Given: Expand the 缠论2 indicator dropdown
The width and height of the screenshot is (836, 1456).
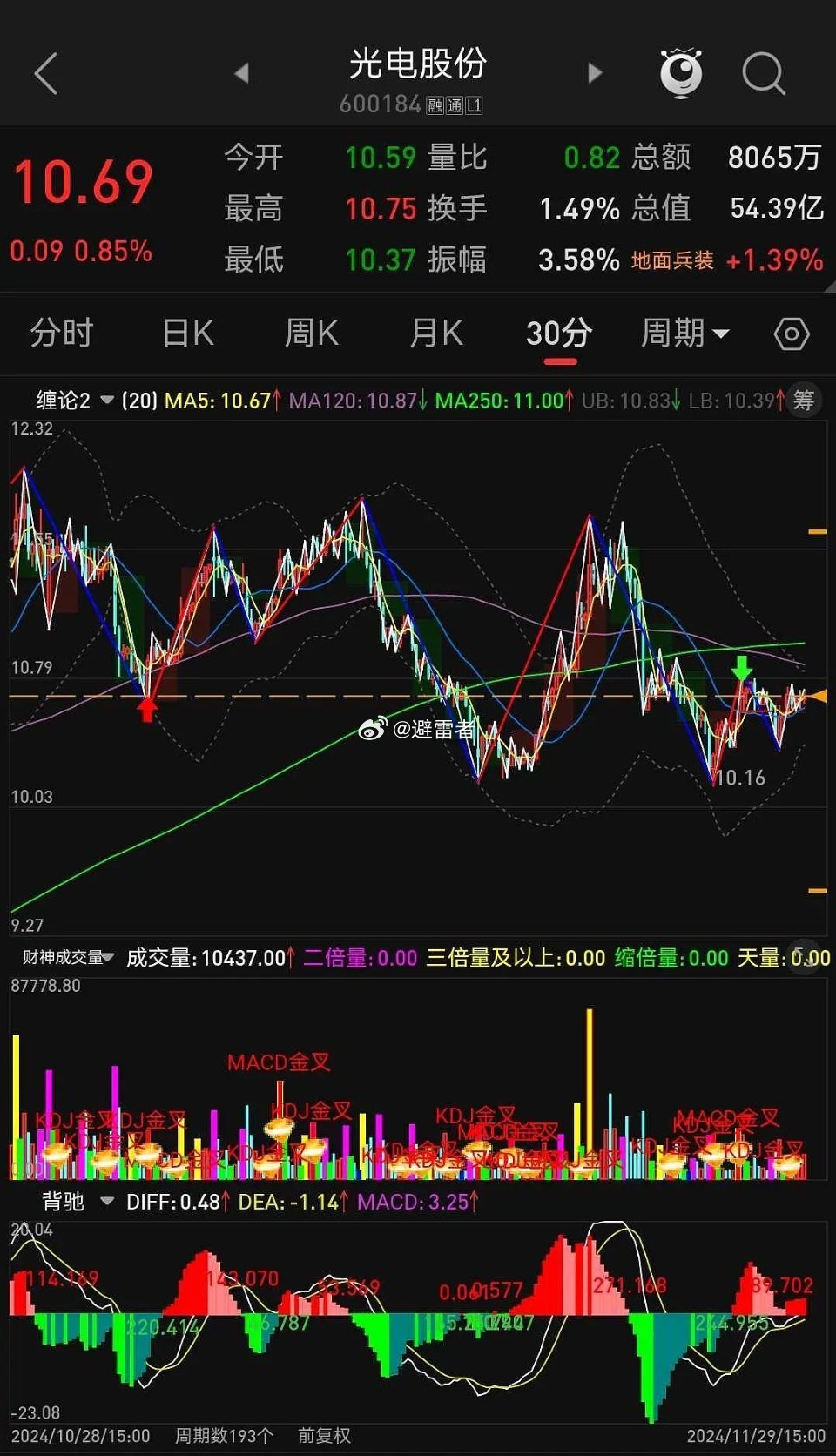Looking at the screenshot, I should click(x=75, y=401).
